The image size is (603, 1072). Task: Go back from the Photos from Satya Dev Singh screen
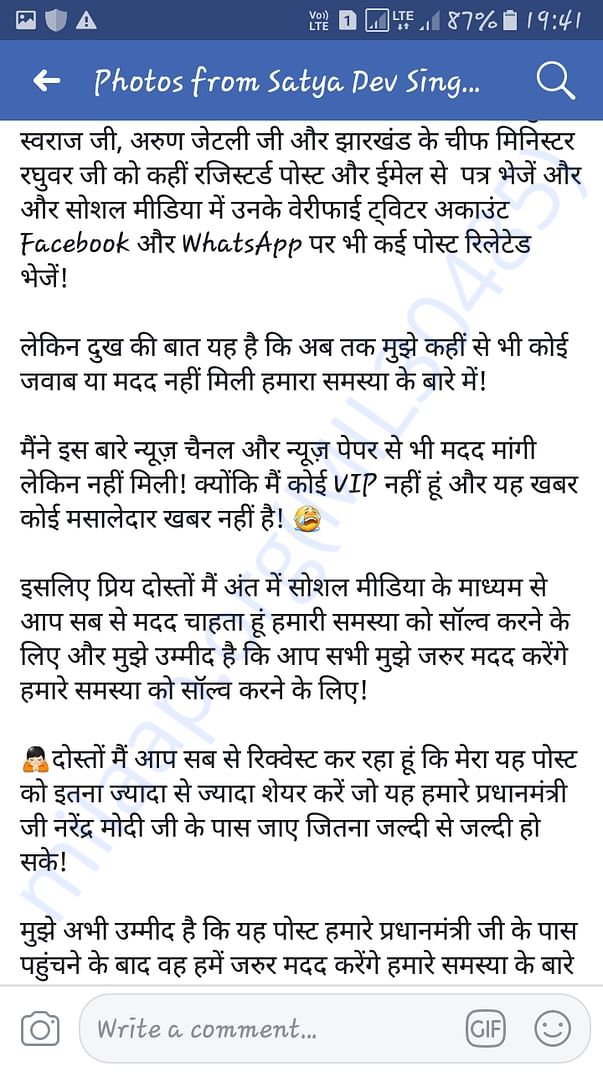coord(46,81)
